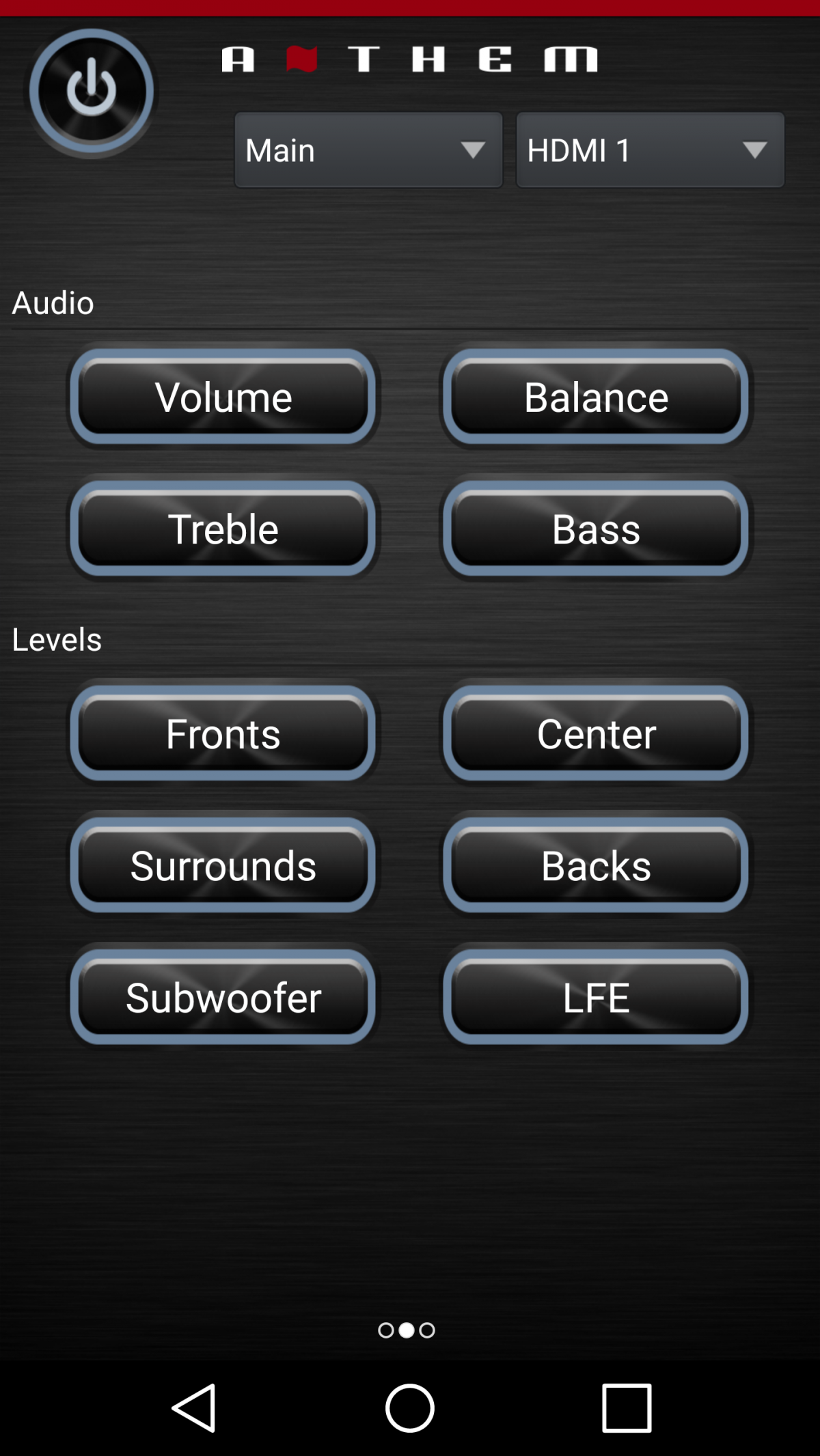Go back using the navigation bar
This screenshot has width=820, height=1456.
(x=194, y=1408)
